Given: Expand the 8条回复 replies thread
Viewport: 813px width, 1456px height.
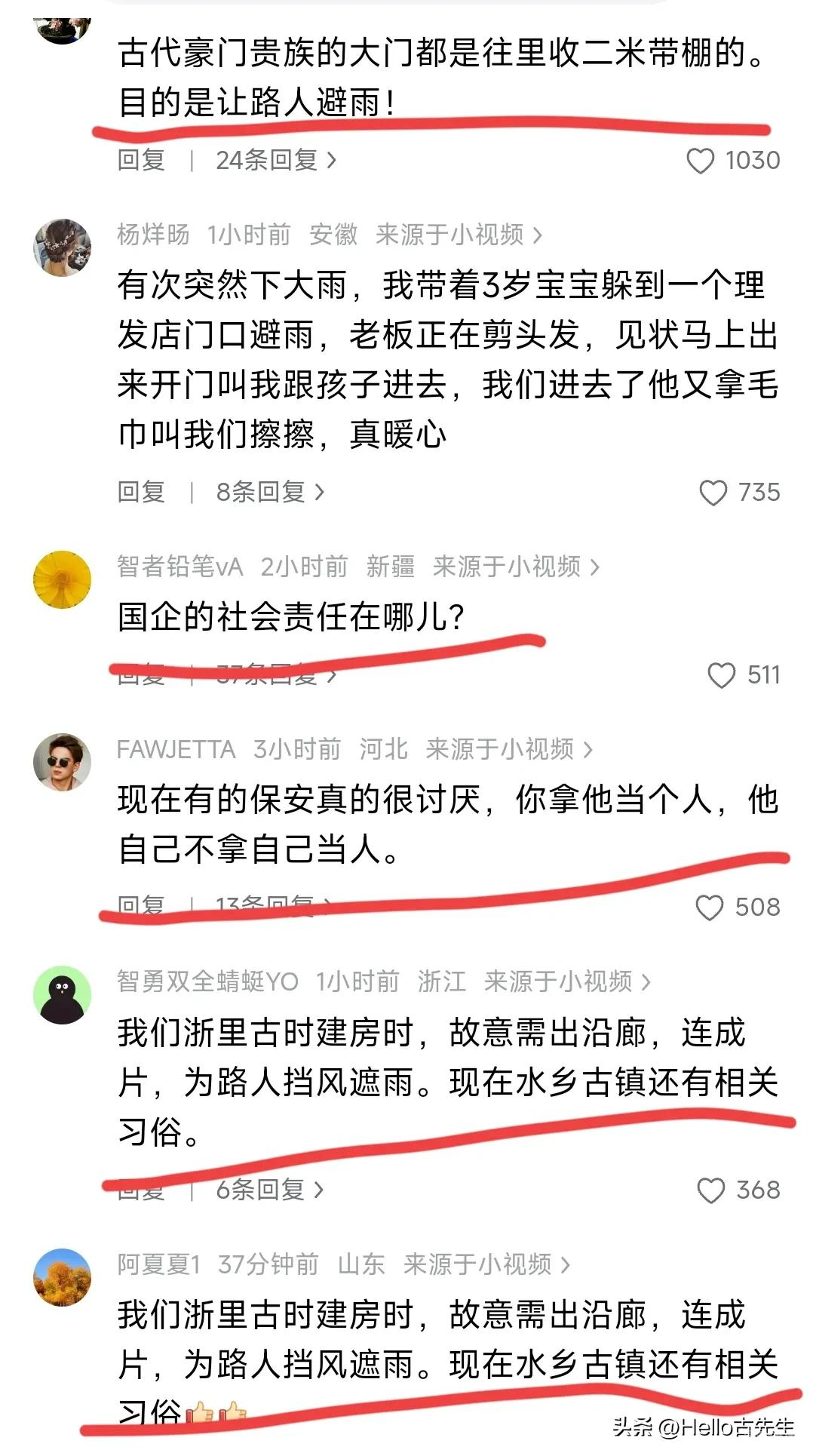Looking at the screenshot, I should (x=269, y=492).
